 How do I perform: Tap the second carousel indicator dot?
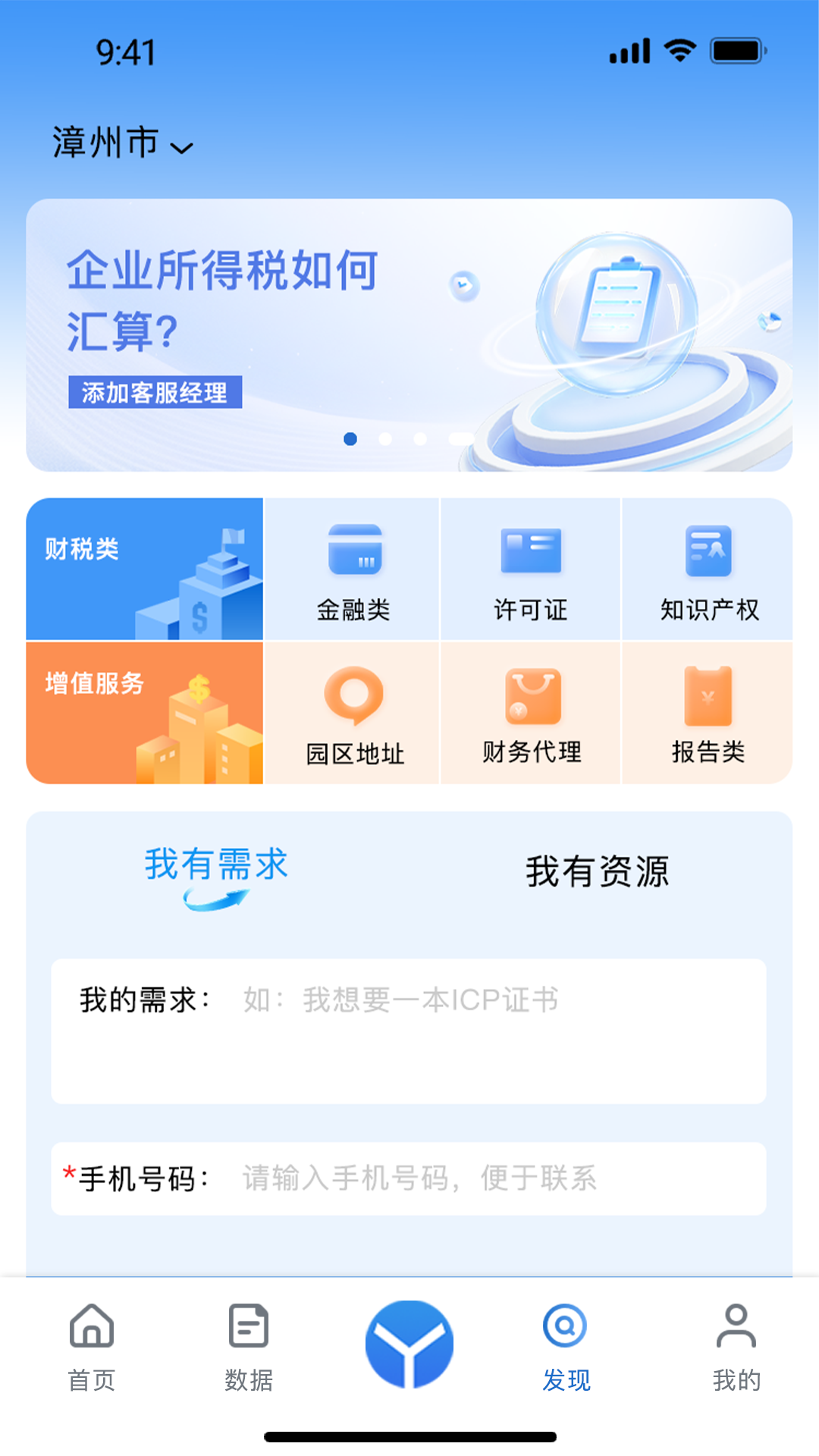click(x=384, y=438)
